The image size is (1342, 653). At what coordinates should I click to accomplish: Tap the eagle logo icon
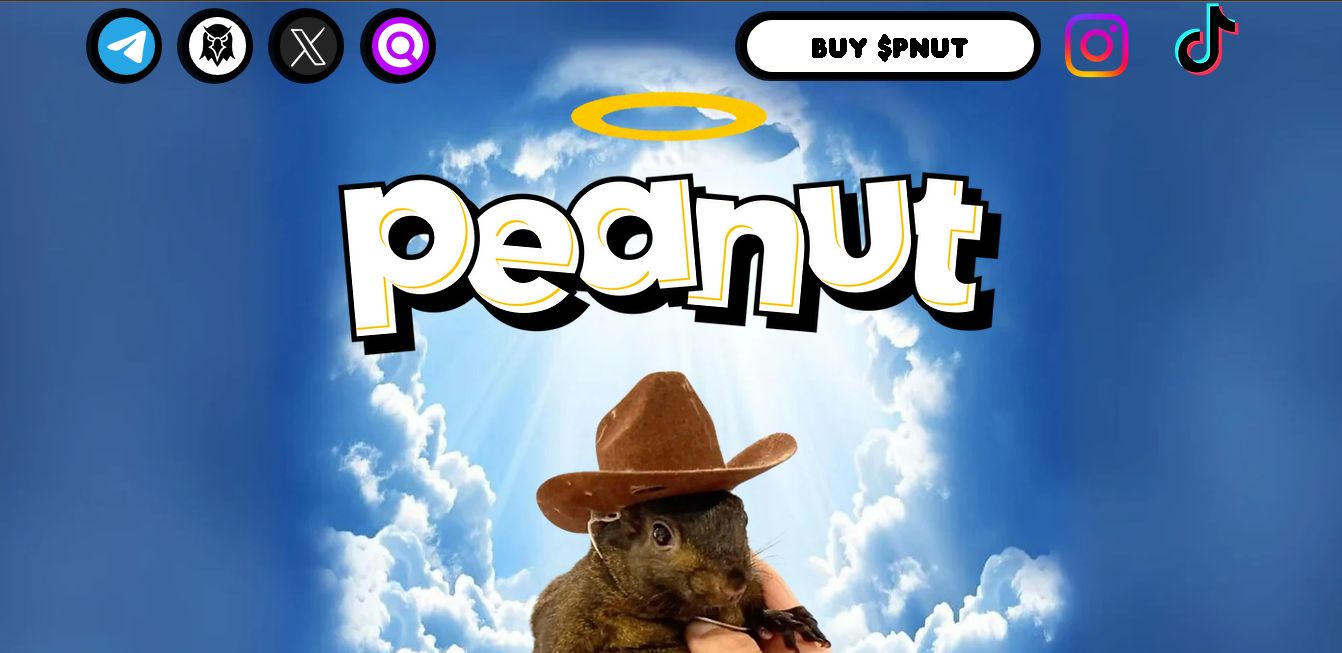[215, 46]
